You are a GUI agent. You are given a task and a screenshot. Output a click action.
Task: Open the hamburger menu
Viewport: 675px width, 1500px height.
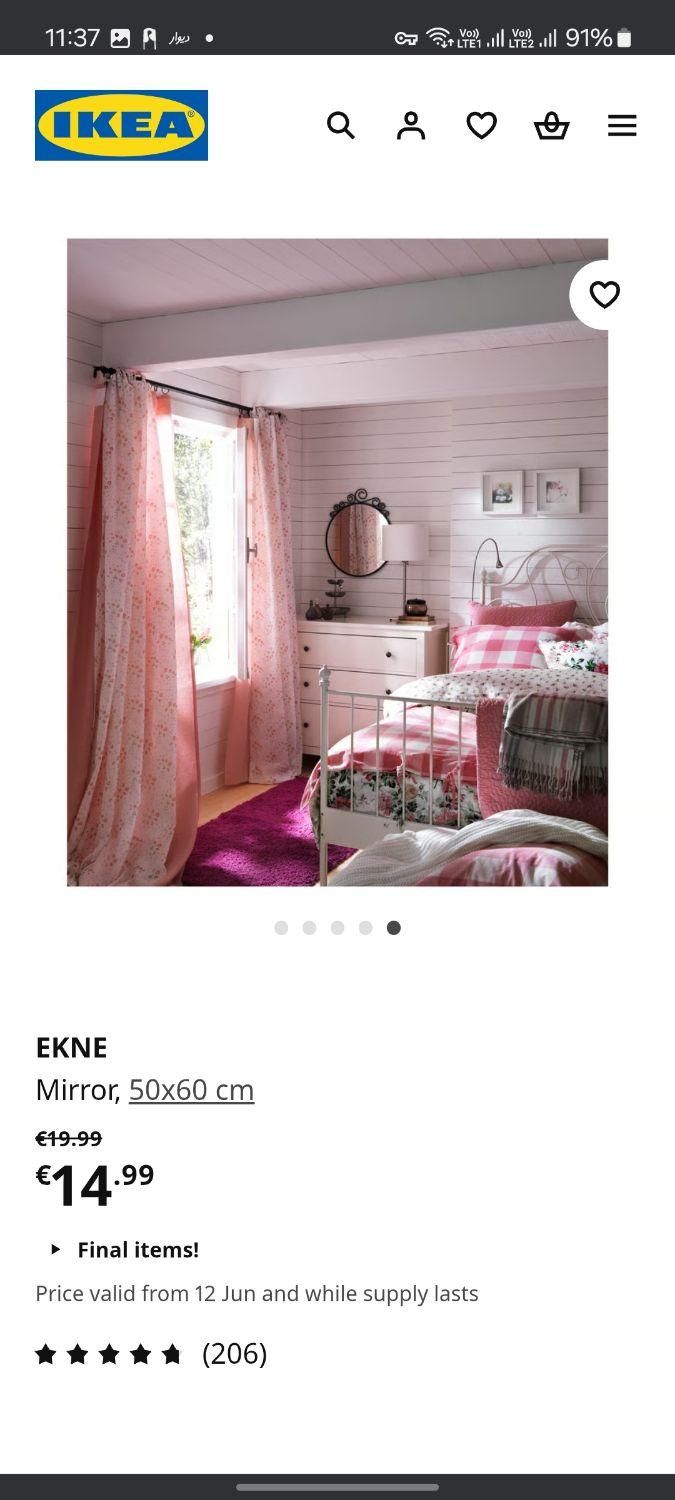(622, 125)
